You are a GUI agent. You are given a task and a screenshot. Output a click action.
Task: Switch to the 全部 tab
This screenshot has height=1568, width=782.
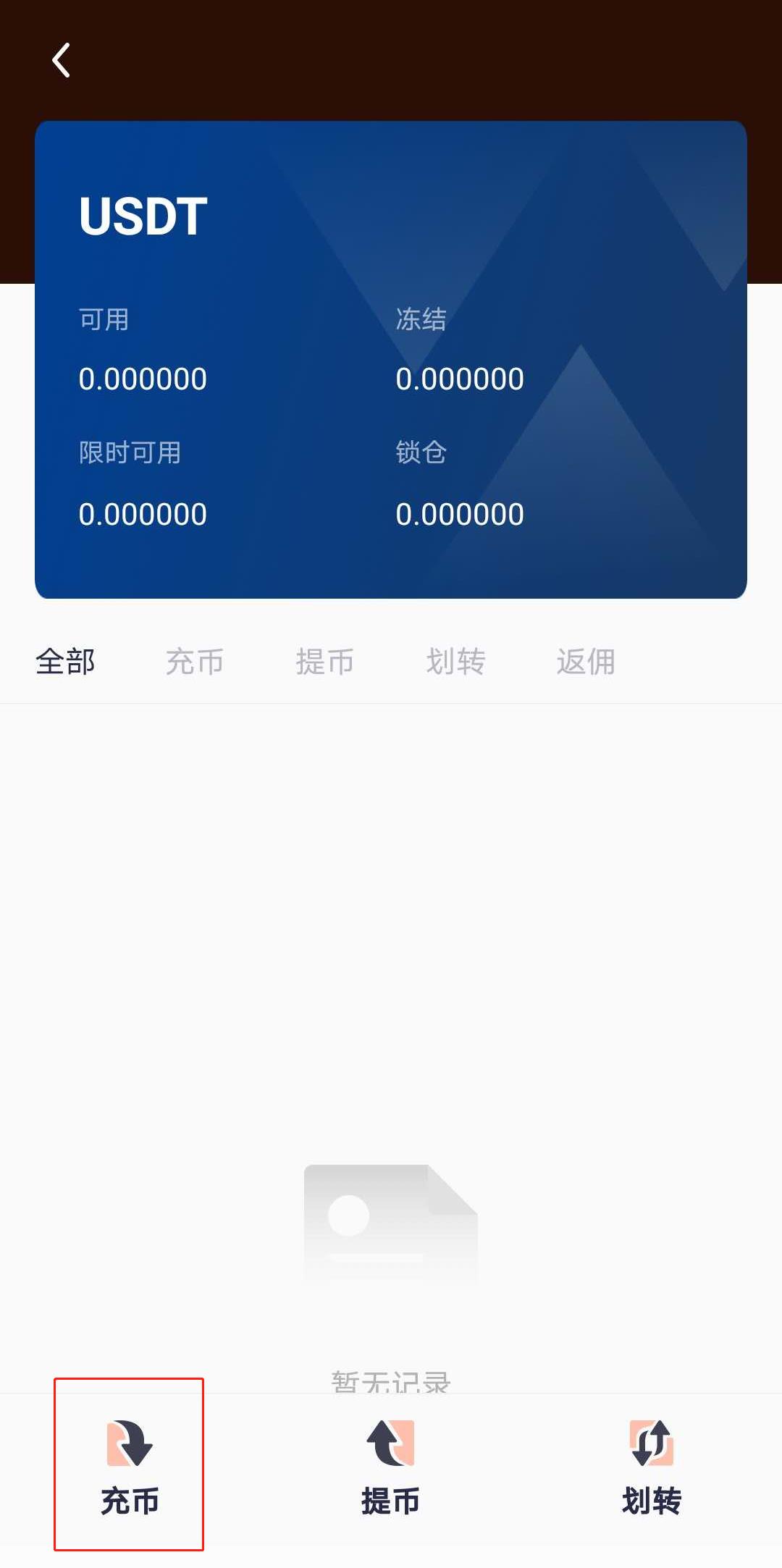(x=65, y=662)
